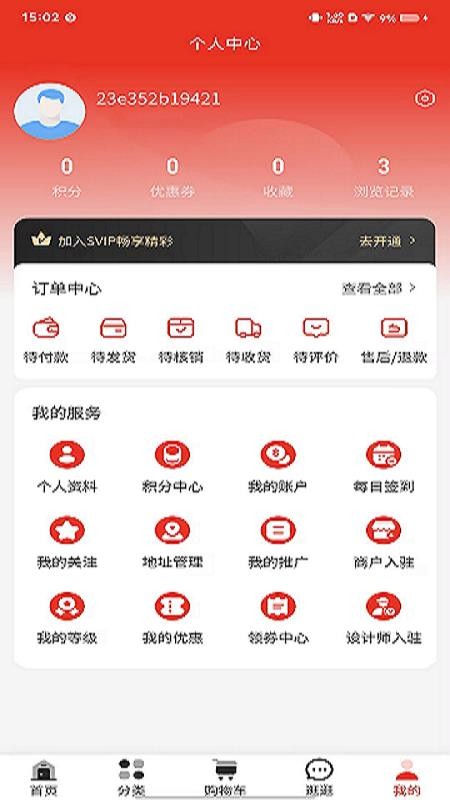The width and height of the screenshot is (450, 800).
Task: Tap 去开通 on the SVIP banner
Action: (388, 241)
